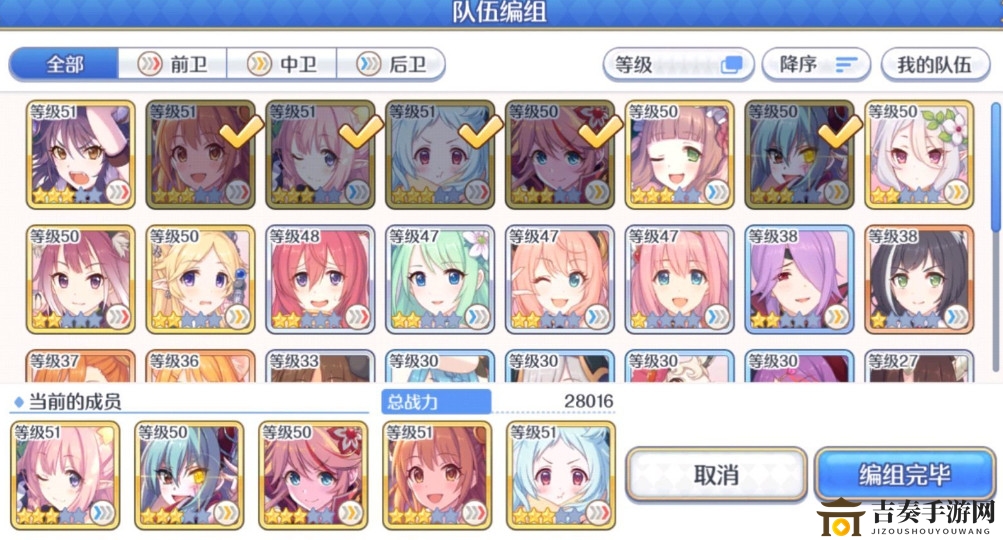This screenshot has height=540, width=1003.
Task: Remove the winking pink-haired current member
Action: point(65,474)
